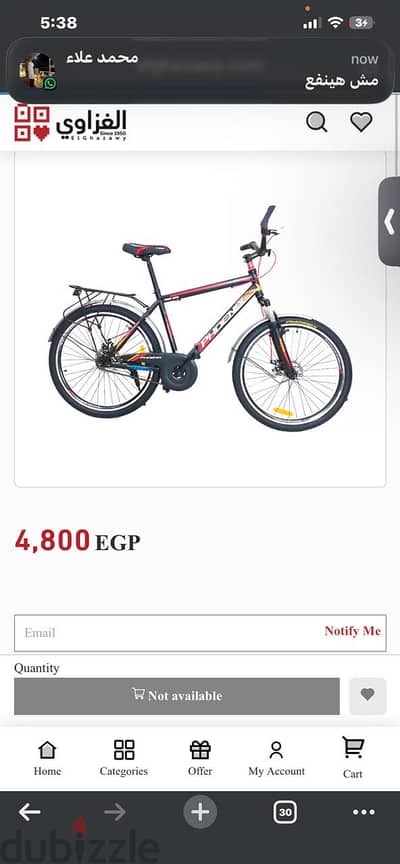Open the search magnifier icon

(317, 122)
